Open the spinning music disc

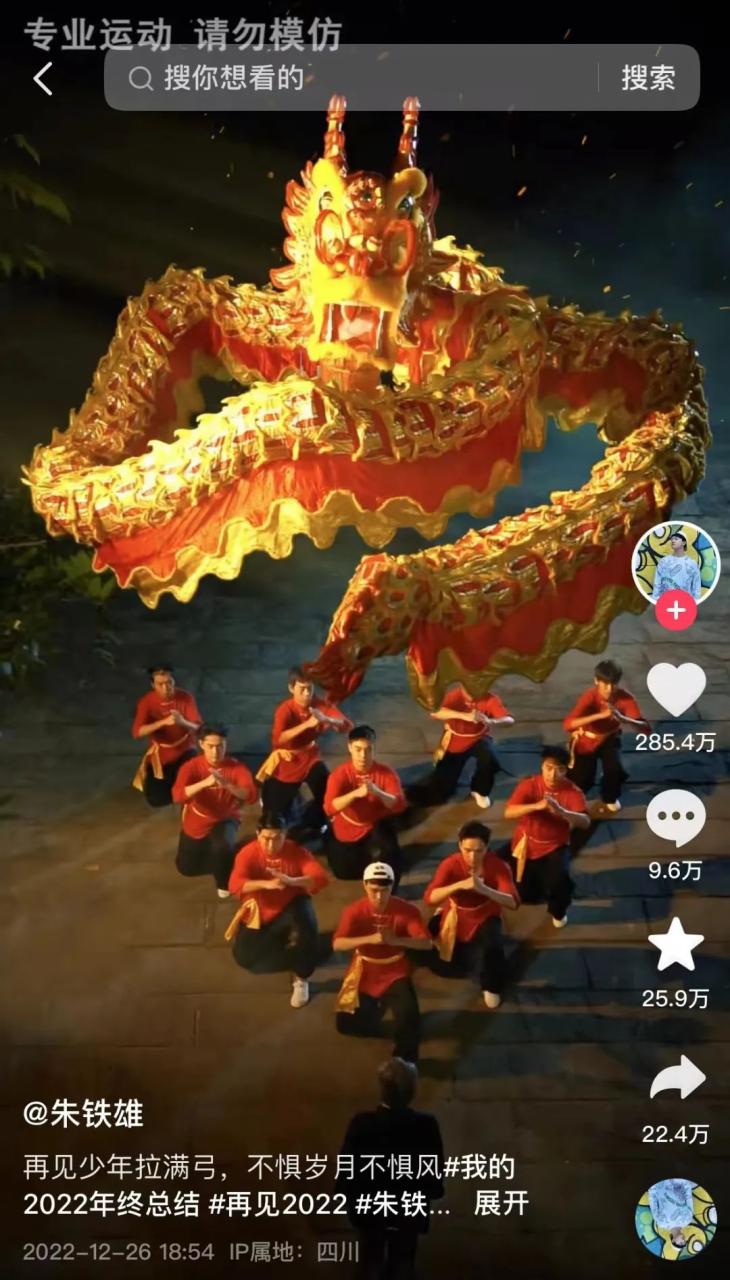coord(676,1218)
